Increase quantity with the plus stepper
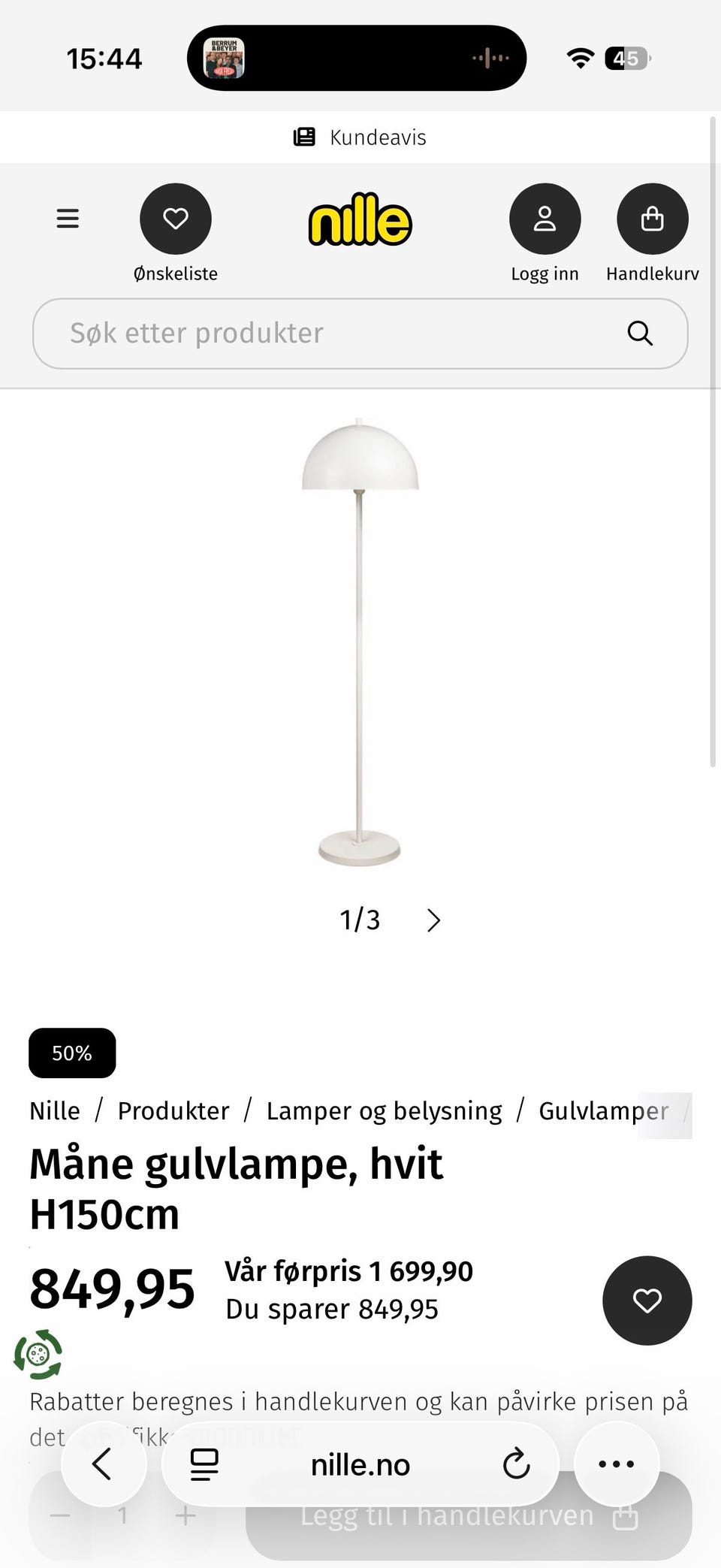Viewport: 721px width, 1568px height. pyautogui.click(x=186, y=1515)
